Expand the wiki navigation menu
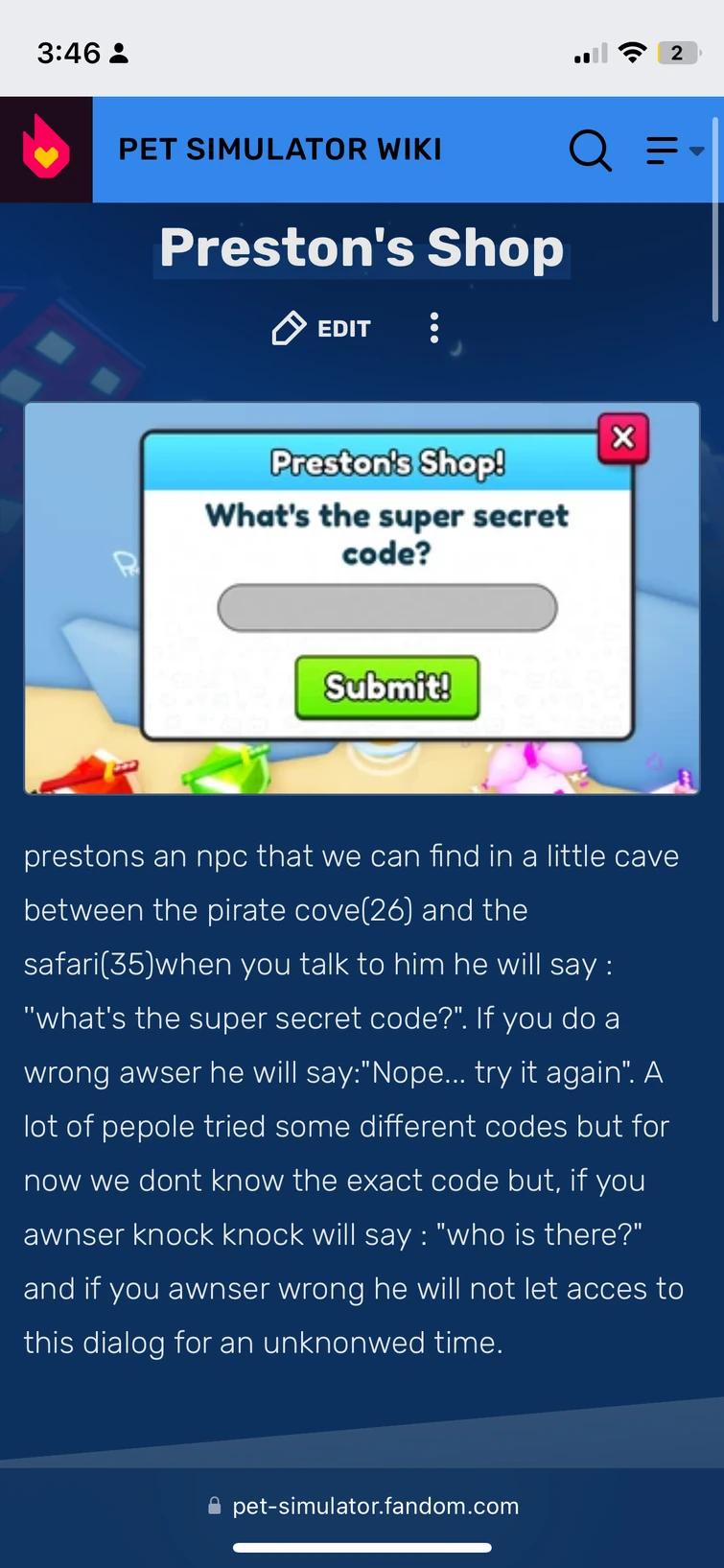This screenshot has height=1568, width=724. point(674,151)
